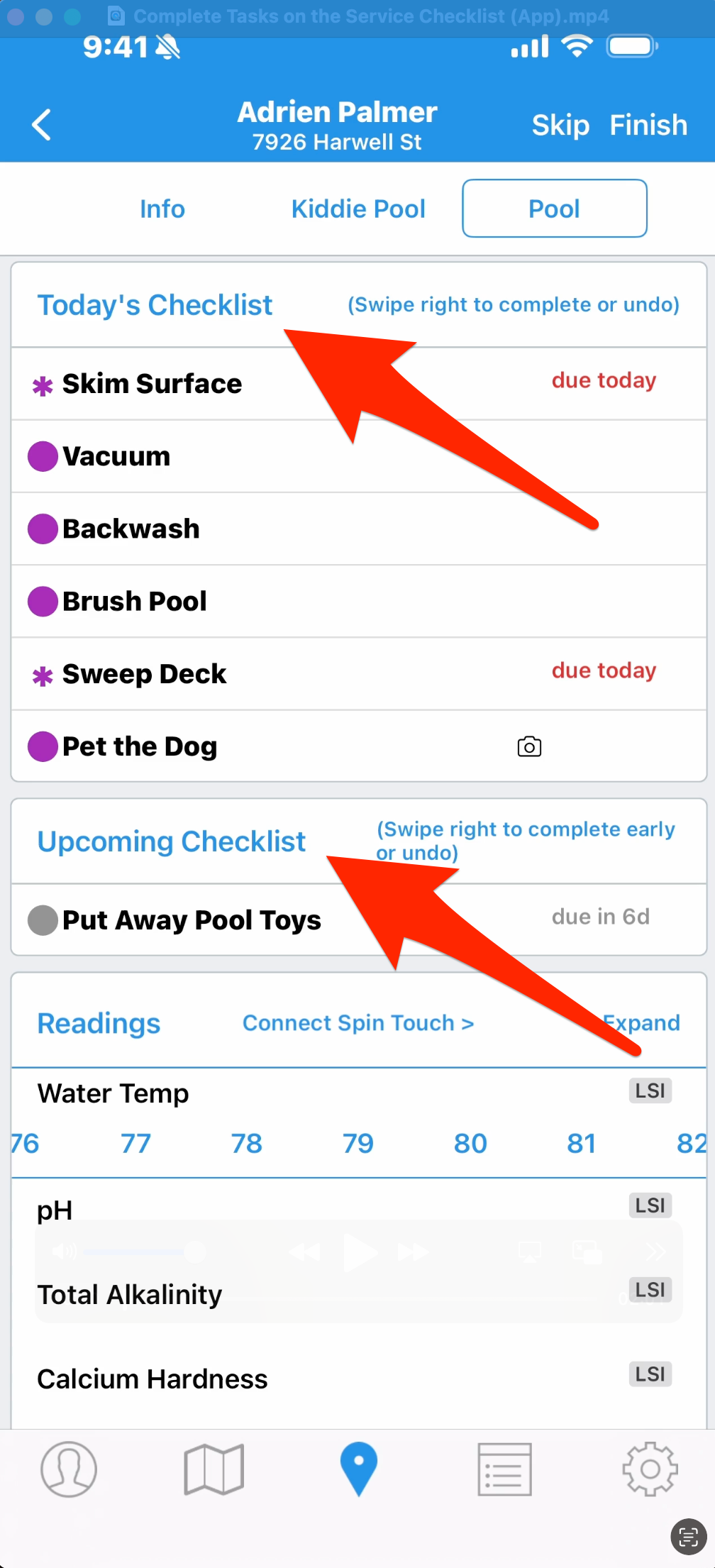Open the Brush Pool checklist item
This screenshot has width=715, height=1568.
[x=134, y=601]
